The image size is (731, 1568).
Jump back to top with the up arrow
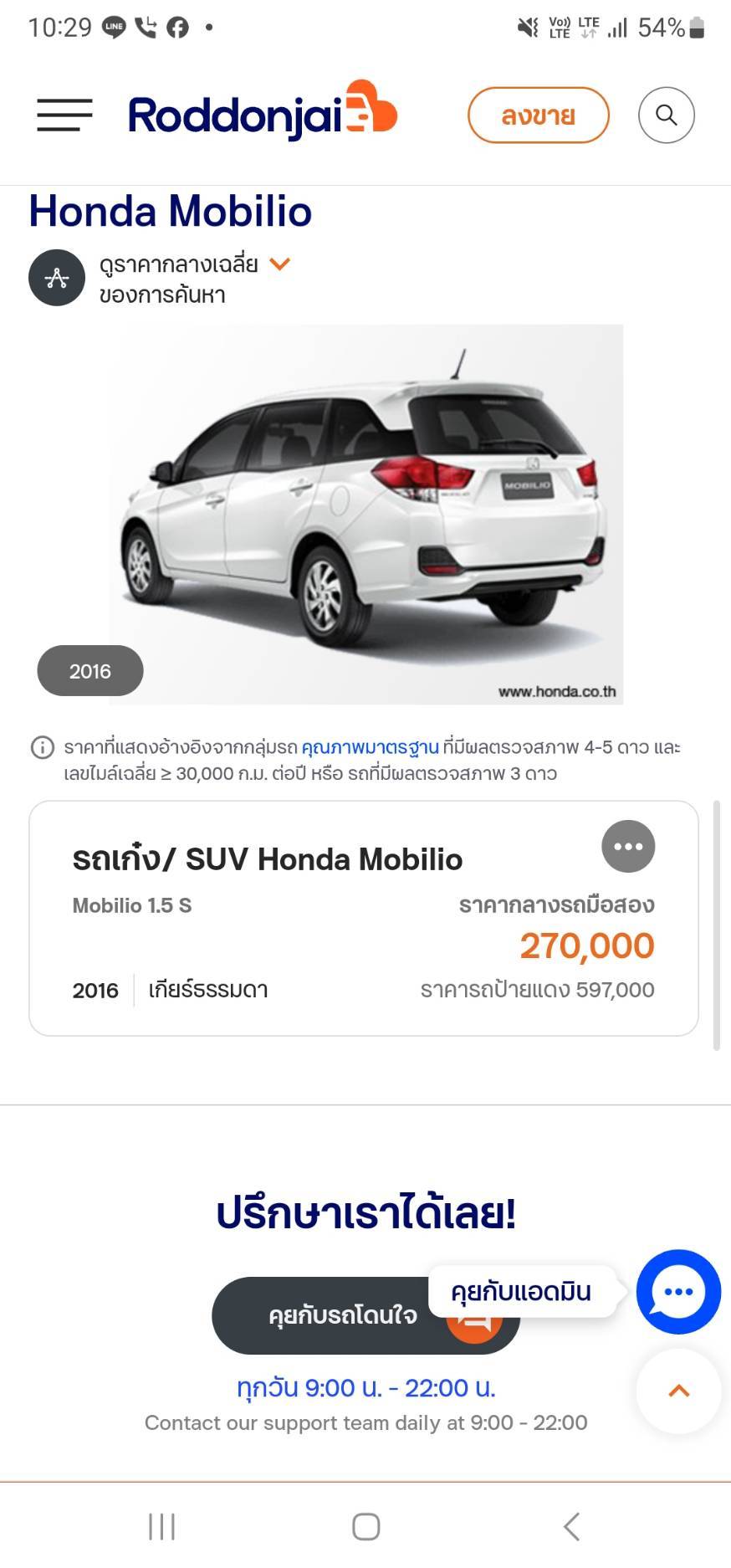point(678,1391)
